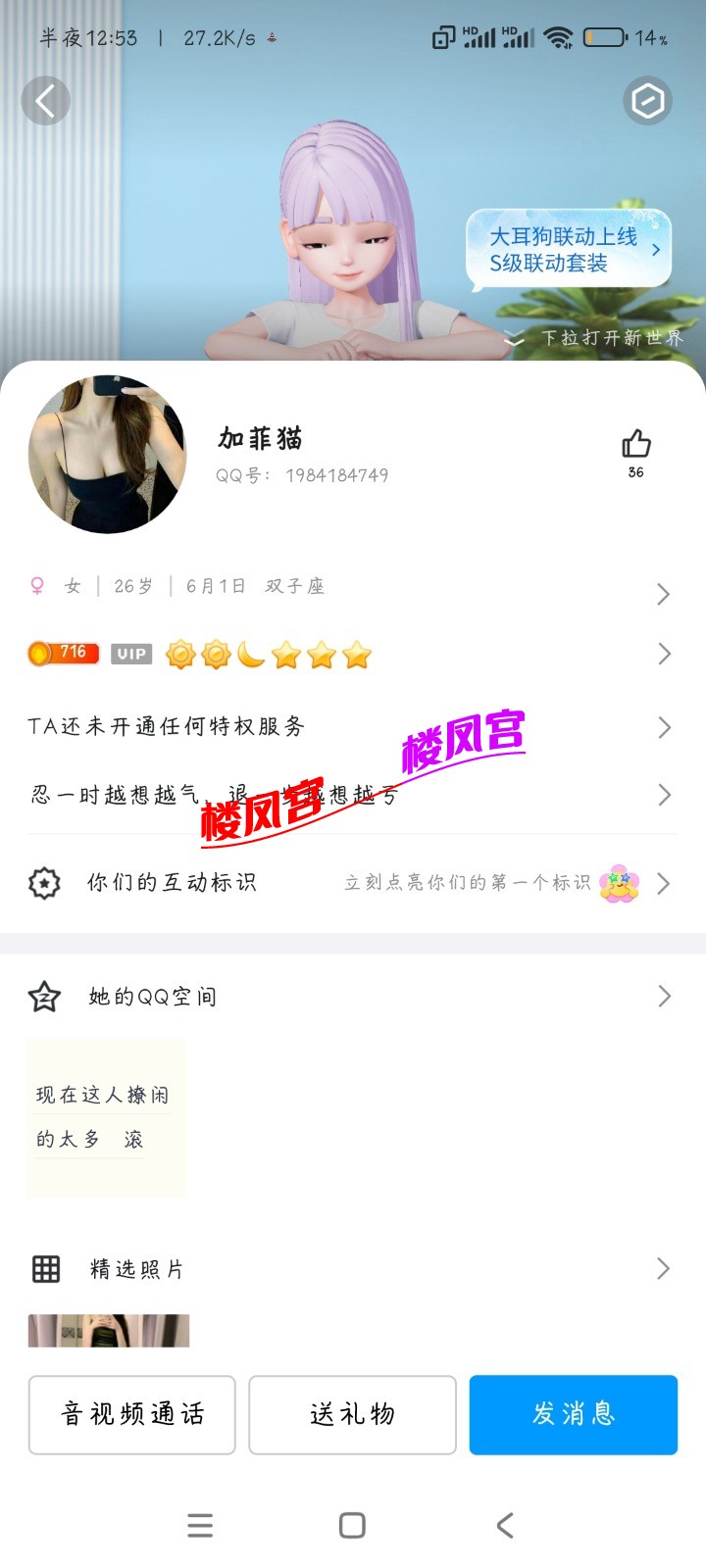
Task: Open the interaction badge star icon
Action: (x=45, y=882)
